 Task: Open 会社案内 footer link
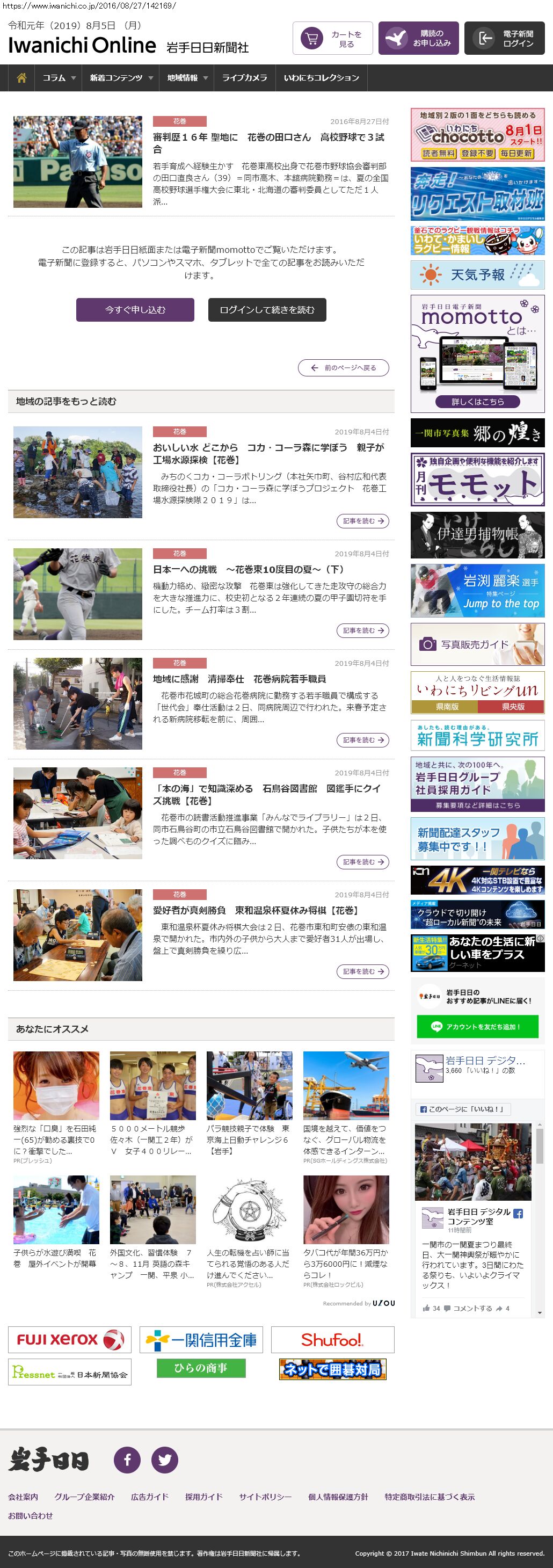(x=23, y=1497)
